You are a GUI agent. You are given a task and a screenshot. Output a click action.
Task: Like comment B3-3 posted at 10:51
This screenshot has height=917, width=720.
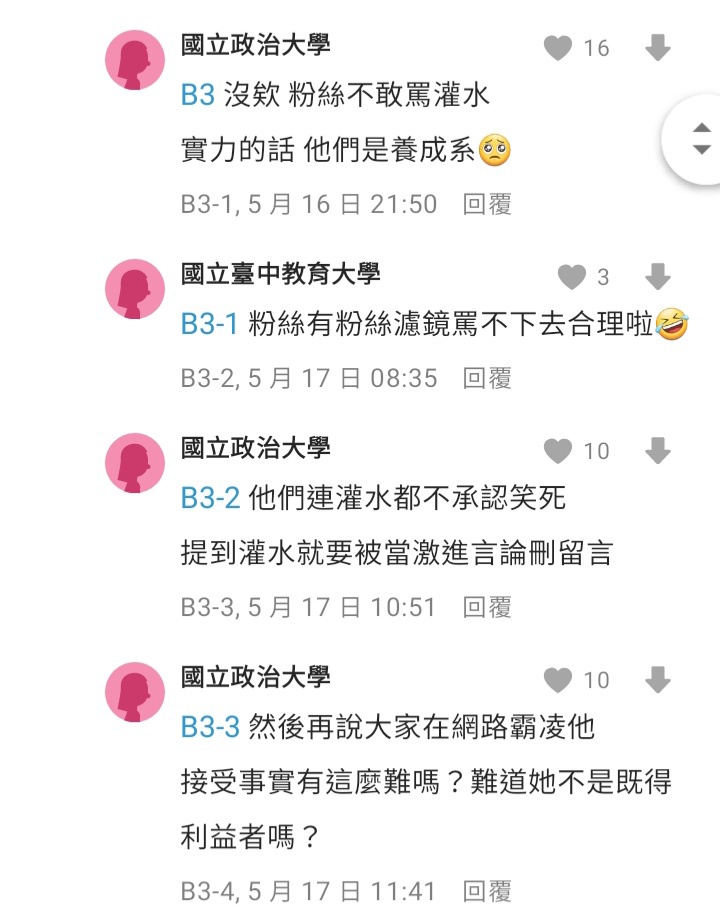point(558,450)
